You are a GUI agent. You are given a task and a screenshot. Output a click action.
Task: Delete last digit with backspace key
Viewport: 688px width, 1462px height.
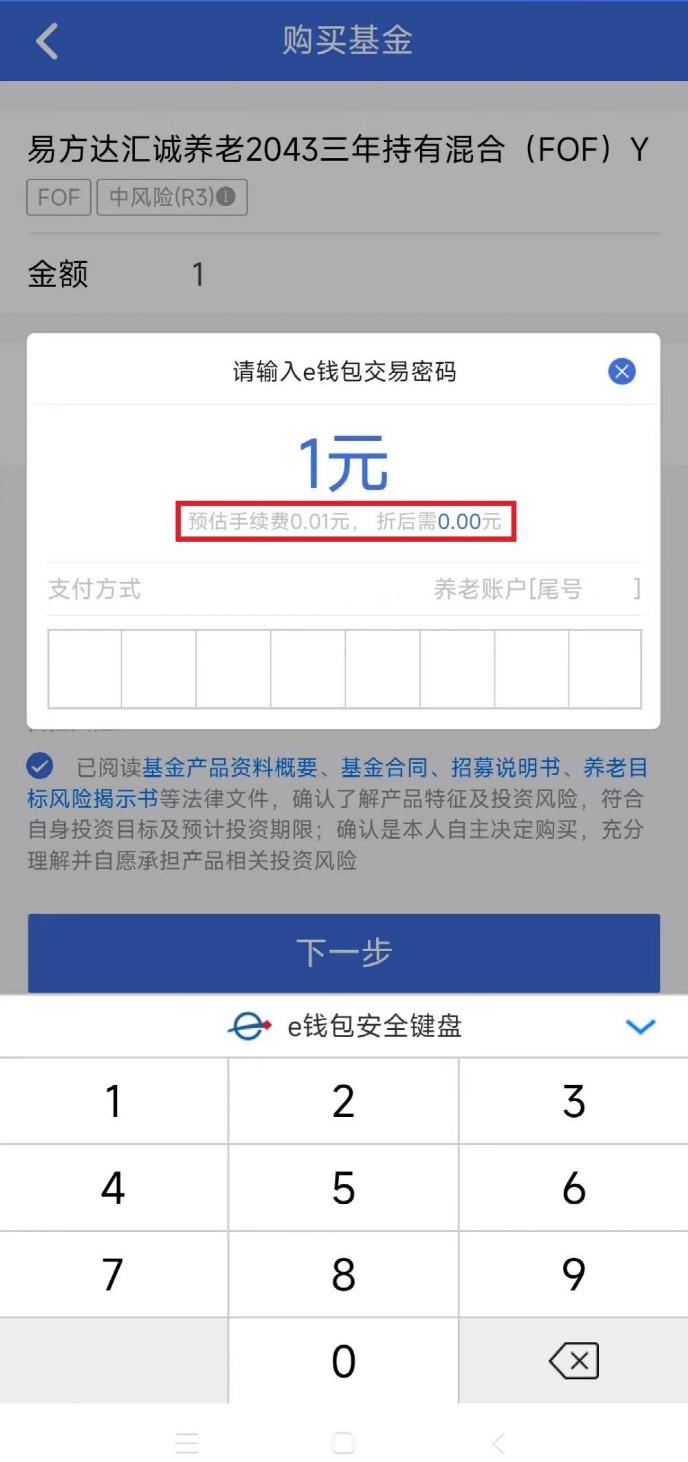pyautogui.click(x=573, y=1361)
